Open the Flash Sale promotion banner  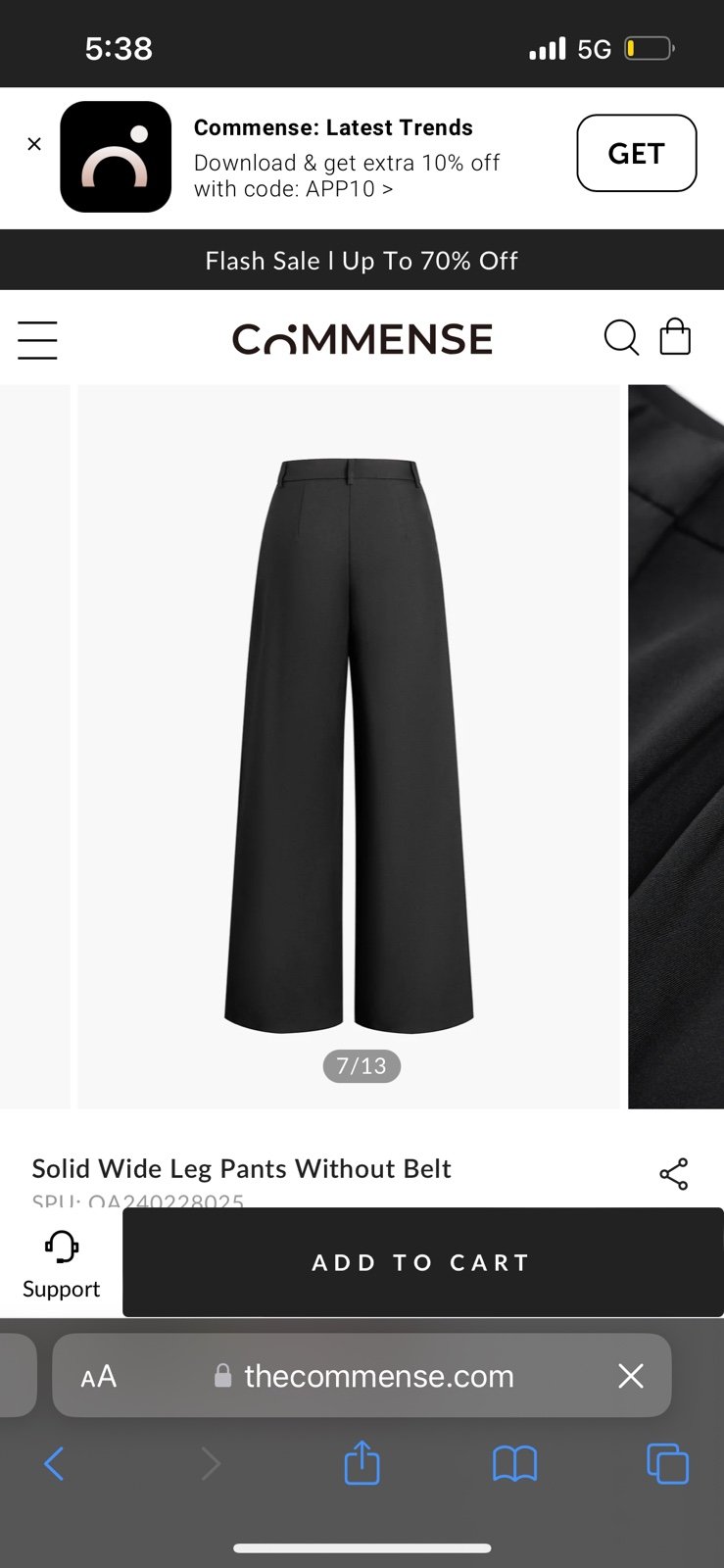(362, 261)
